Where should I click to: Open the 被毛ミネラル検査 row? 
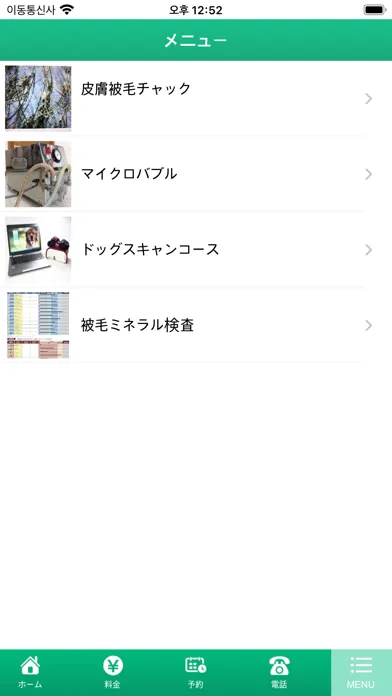[196, 325]
